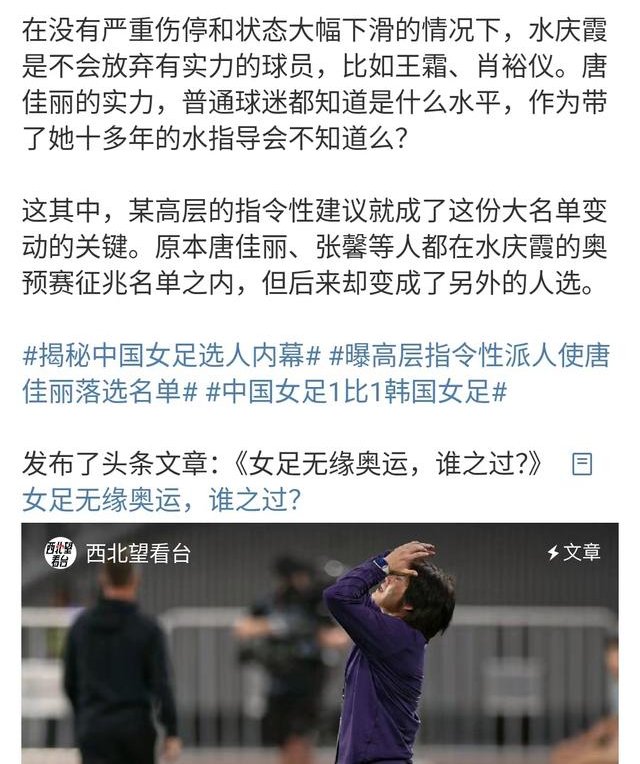Image resolution: width=640 pixels, height=764 pixels.
Task: Open the article link 女足无缘奥运，谁之过?
Action: [160, 498]
